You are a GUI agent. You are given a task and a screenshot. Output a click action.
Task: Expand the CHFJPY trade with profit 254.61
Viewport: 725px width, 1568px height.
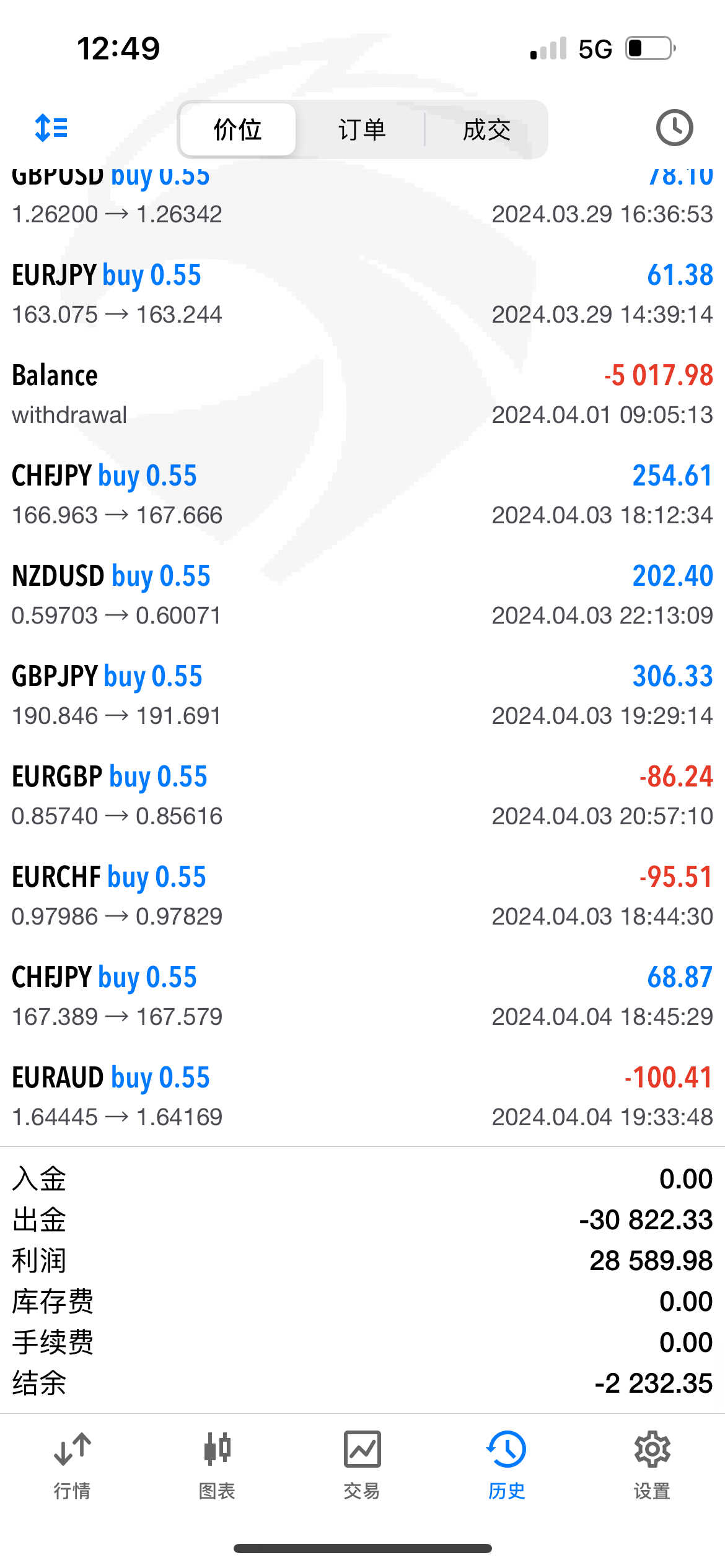click(x=362, y=495)
